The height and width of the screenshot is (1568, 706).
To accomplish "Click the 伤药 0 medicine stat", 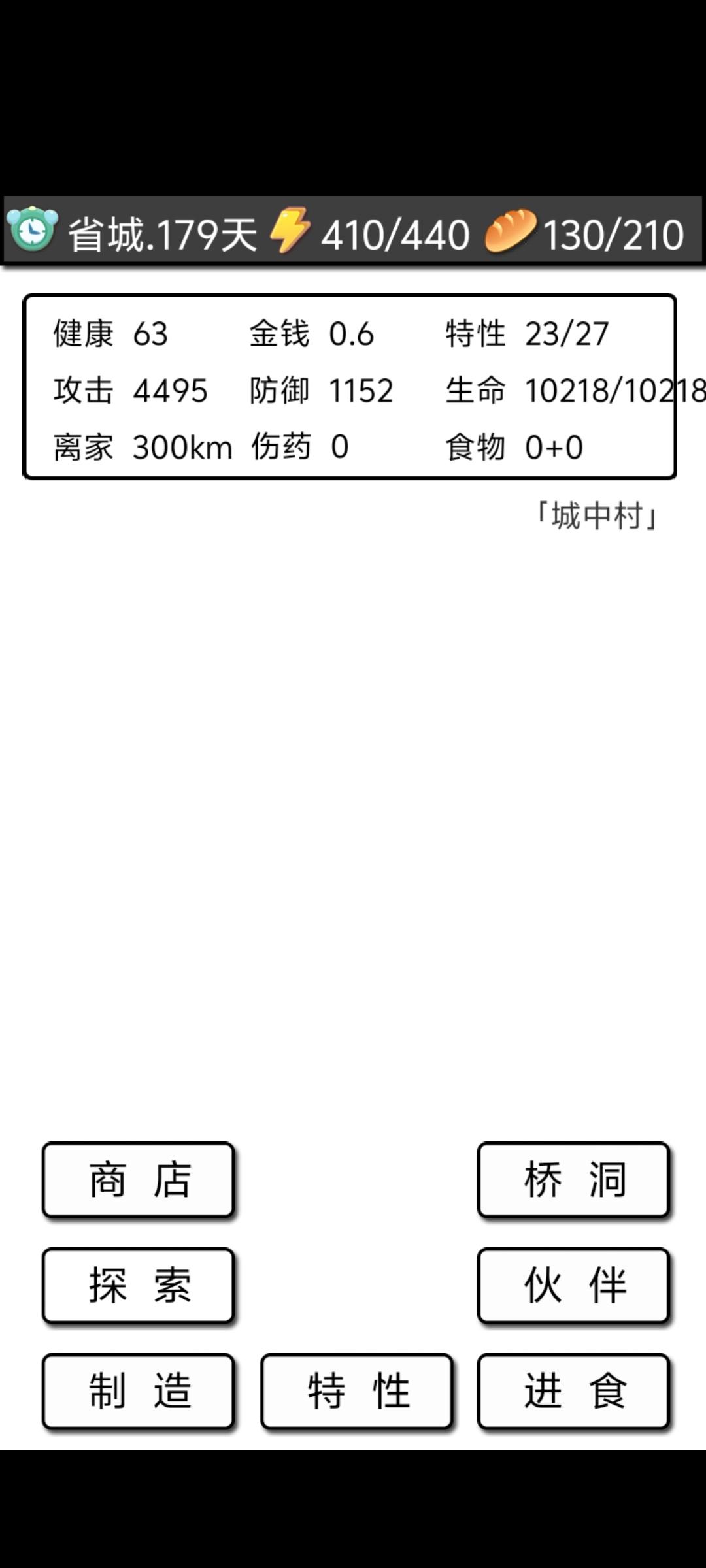I will (301, 446).
